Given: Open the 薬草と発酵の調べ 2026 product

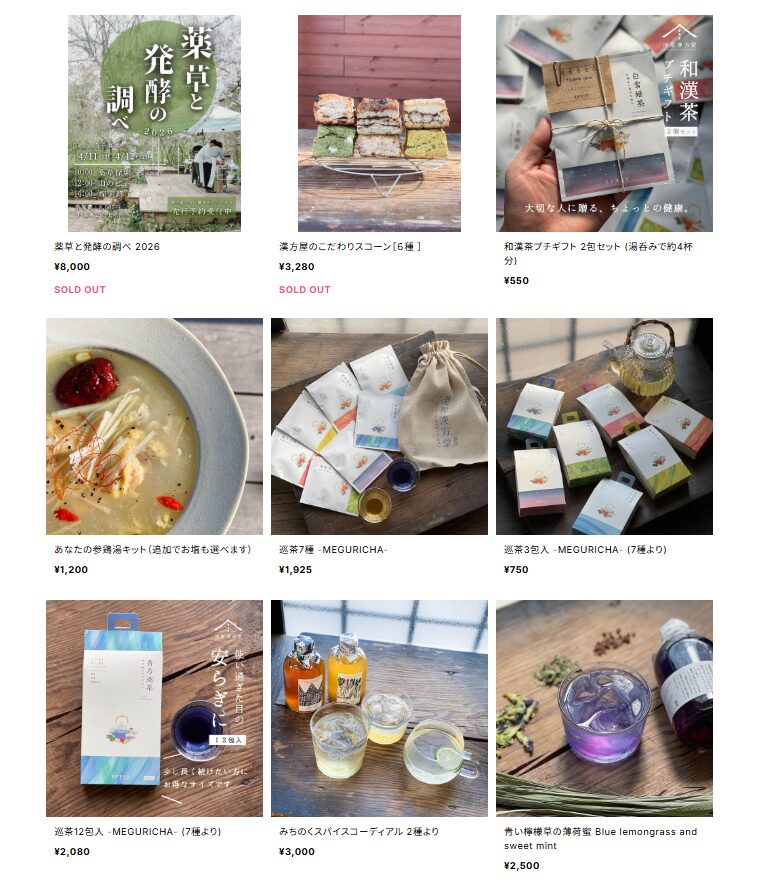Looking at the screenshot, I should coord(154,123).
